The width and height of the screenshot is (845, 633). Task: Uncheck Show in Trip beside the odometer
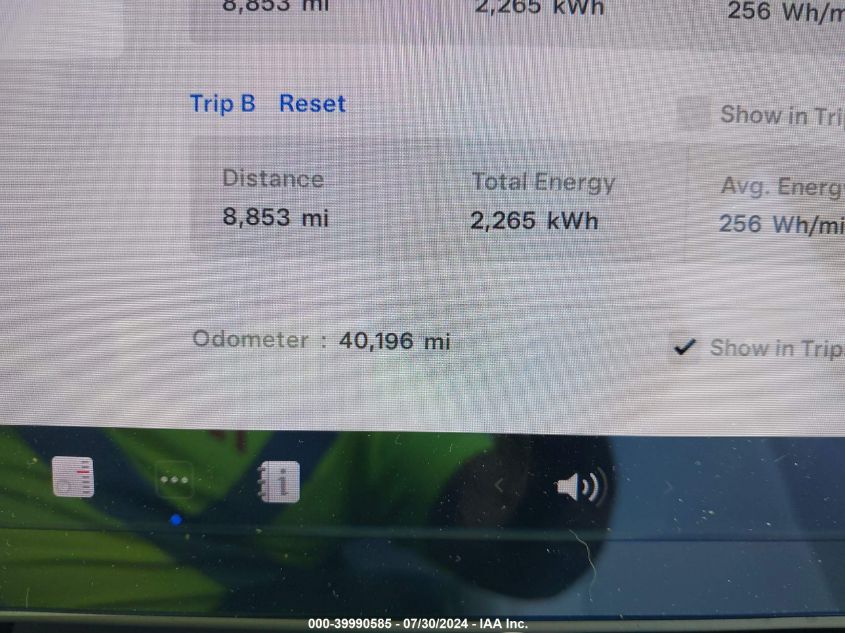click(x=684, y=347)
